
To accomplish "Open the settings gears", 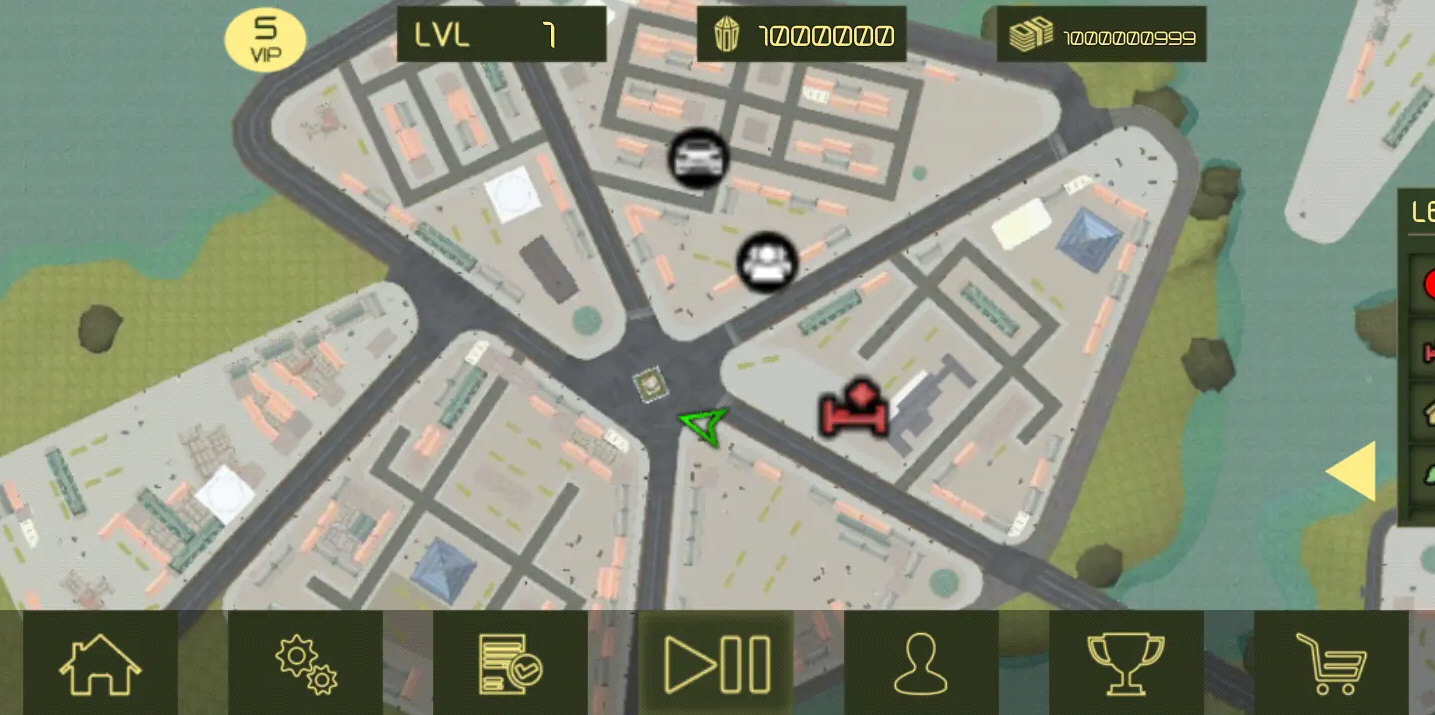I will point(306,663).
